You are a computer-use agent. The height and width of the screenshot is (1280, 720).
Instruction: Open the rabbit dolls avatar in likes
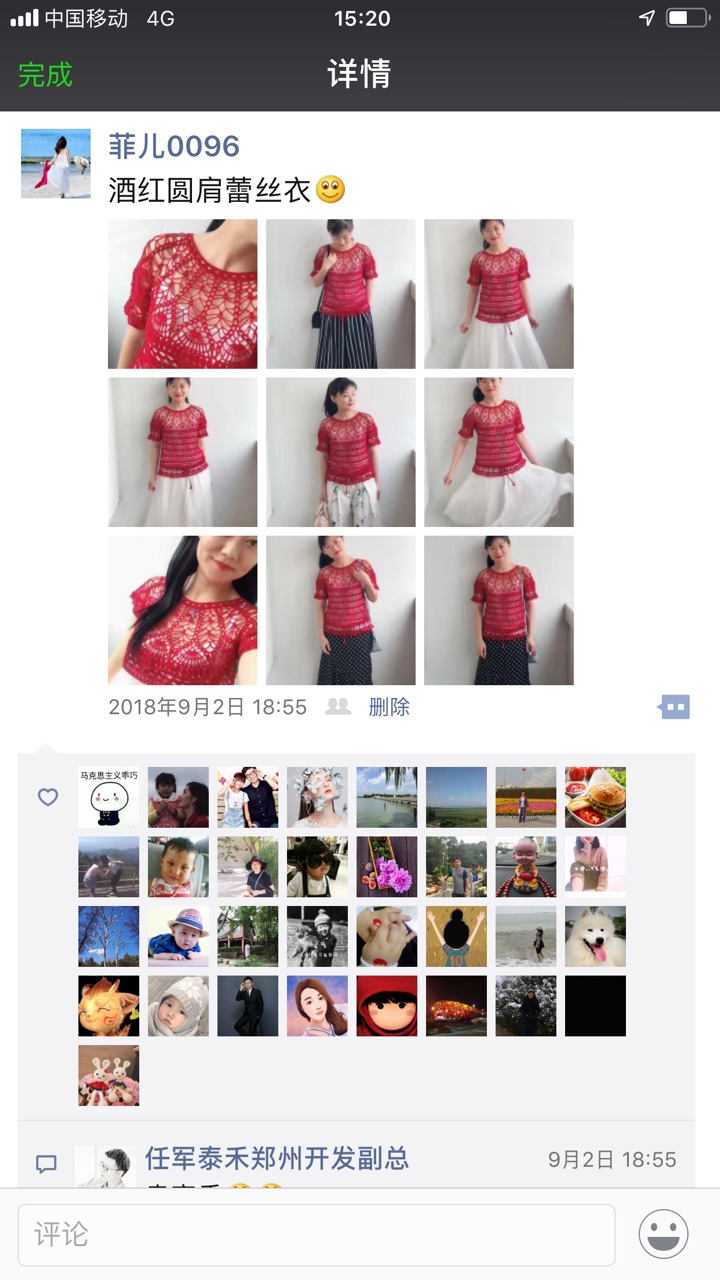pos(108,1075)
